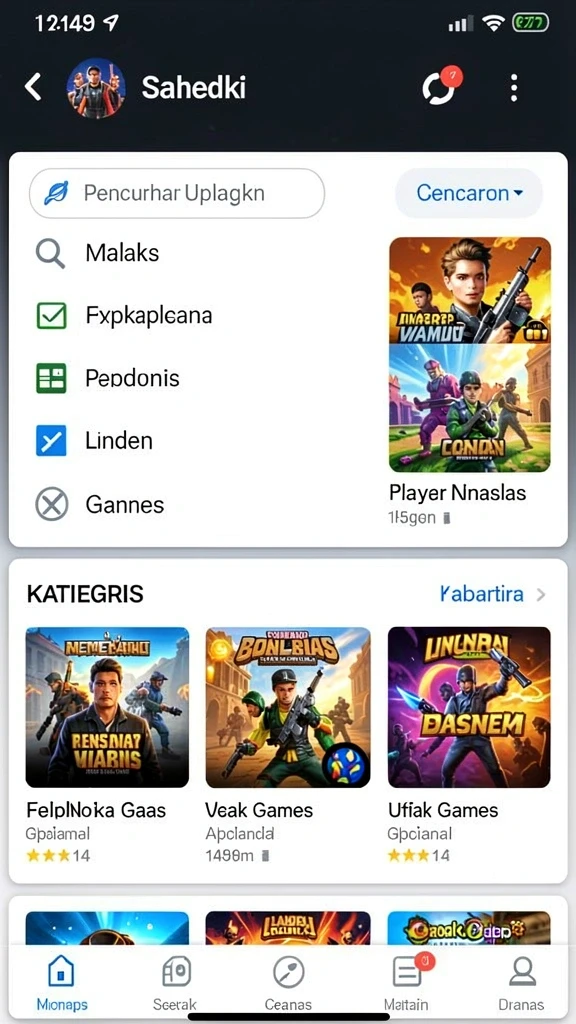Viewport: 576px width, 1024px height.
Task: Follow the Kabartira link
Action: [493, 594]
